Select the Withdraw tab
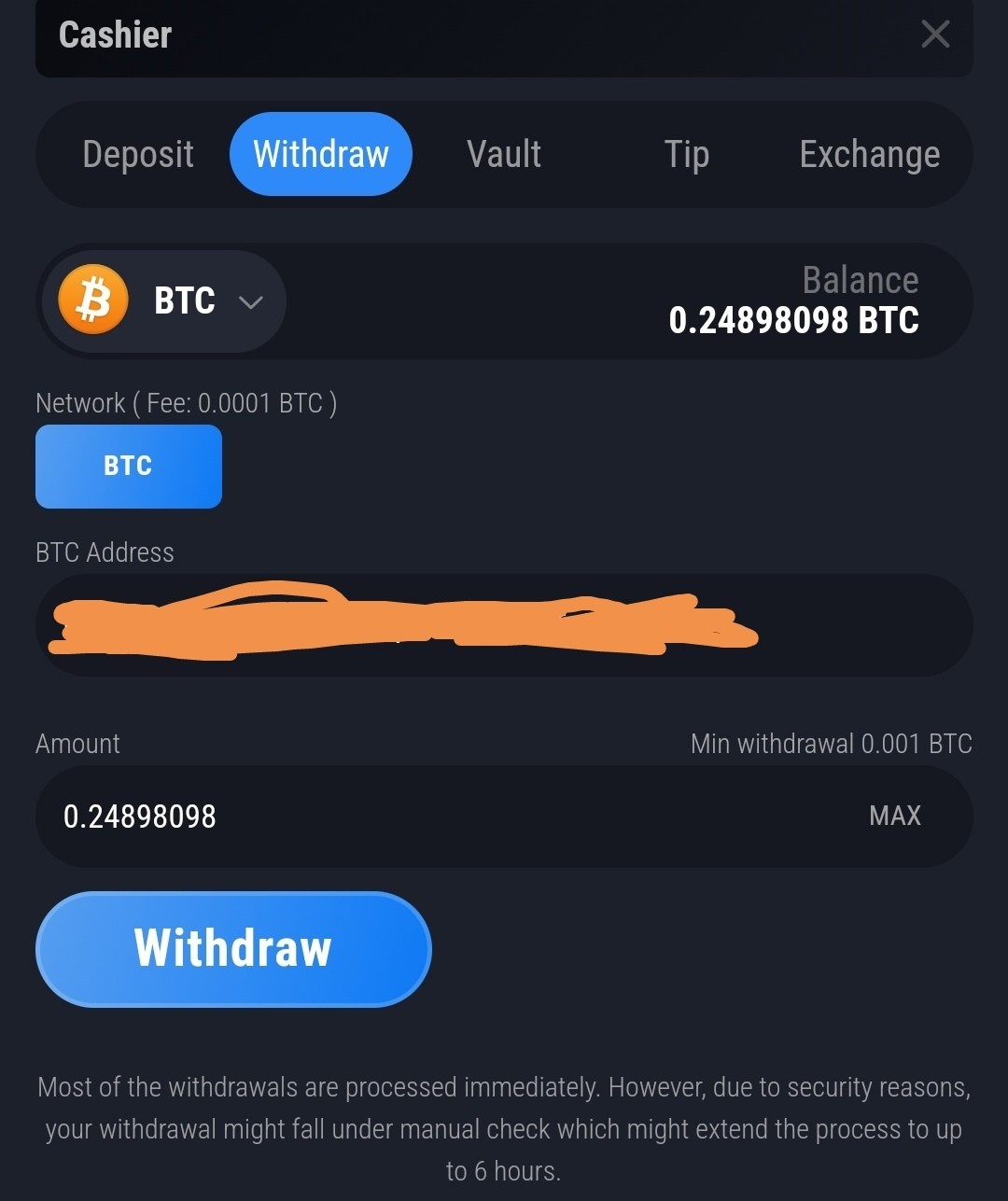 [320, 155]
